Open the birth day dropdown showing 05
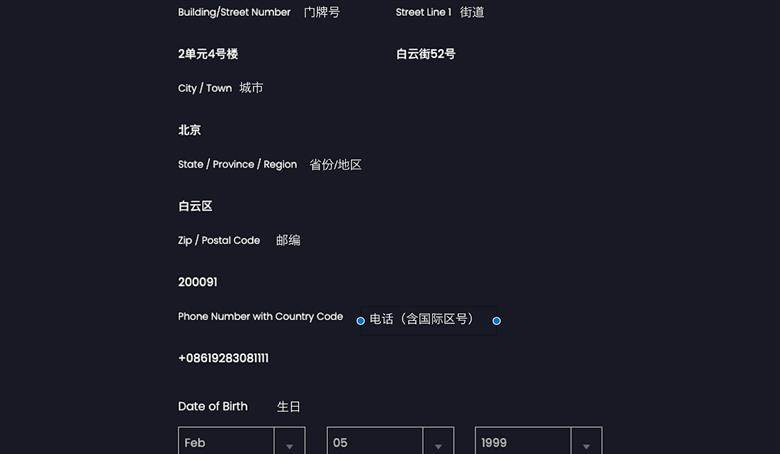Image resolution: width=780 pixels, height=454 pixels. pyautogui.click(x=389, y=442)
